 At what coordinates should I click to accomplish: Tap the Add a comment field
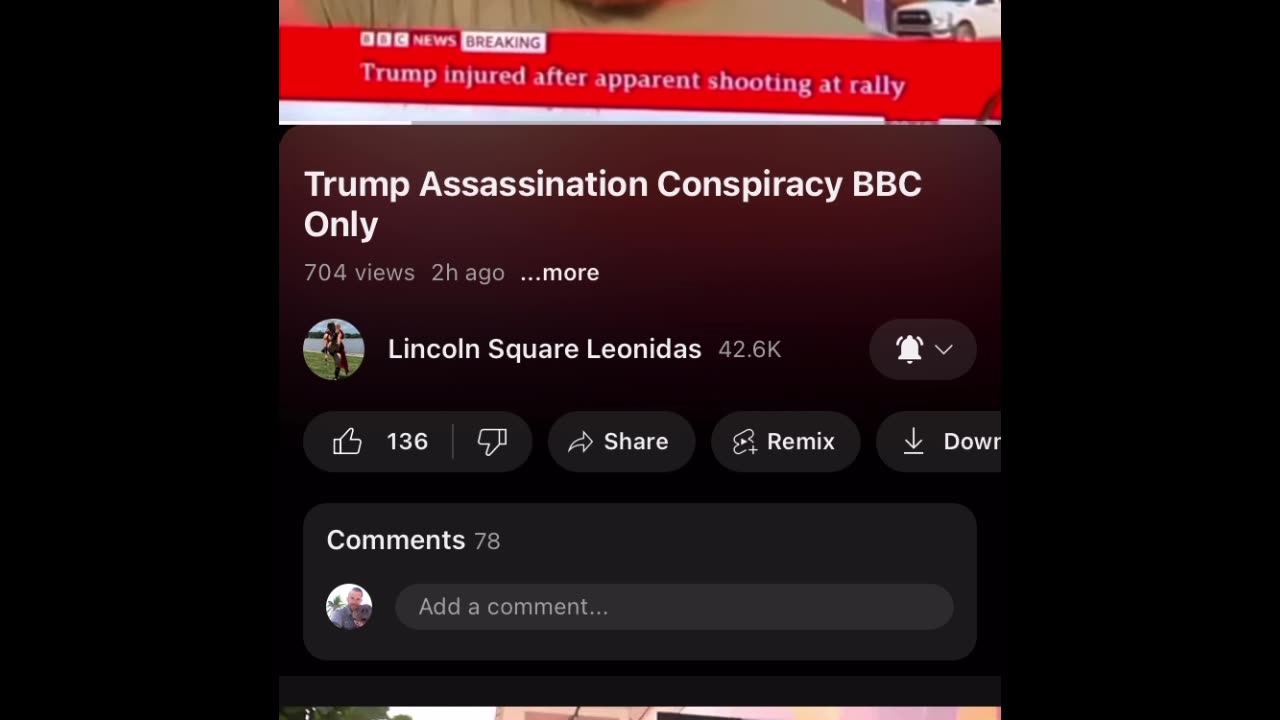pos(673,607)
